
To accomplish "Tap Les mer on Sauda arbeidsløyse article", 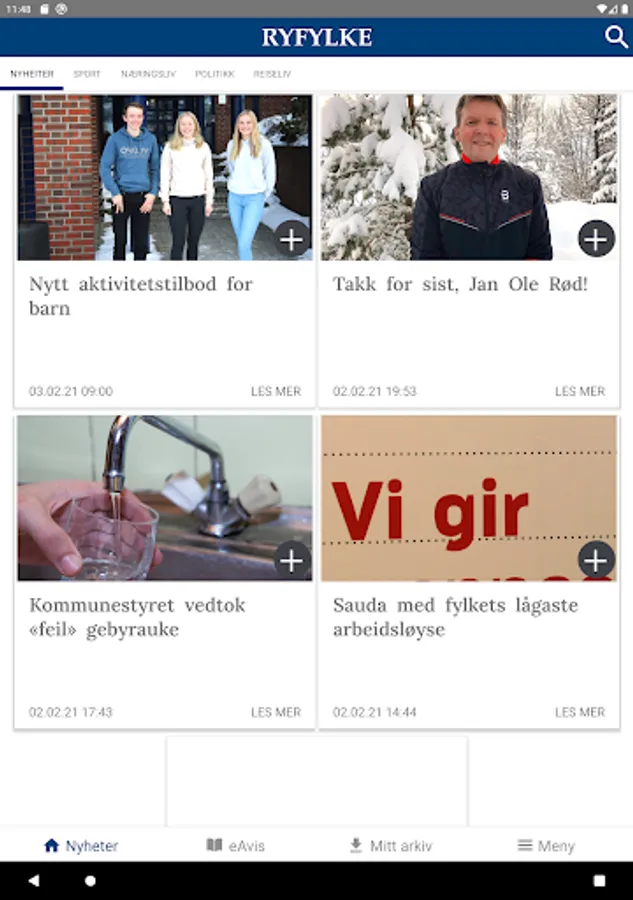I will click(580, 712).
